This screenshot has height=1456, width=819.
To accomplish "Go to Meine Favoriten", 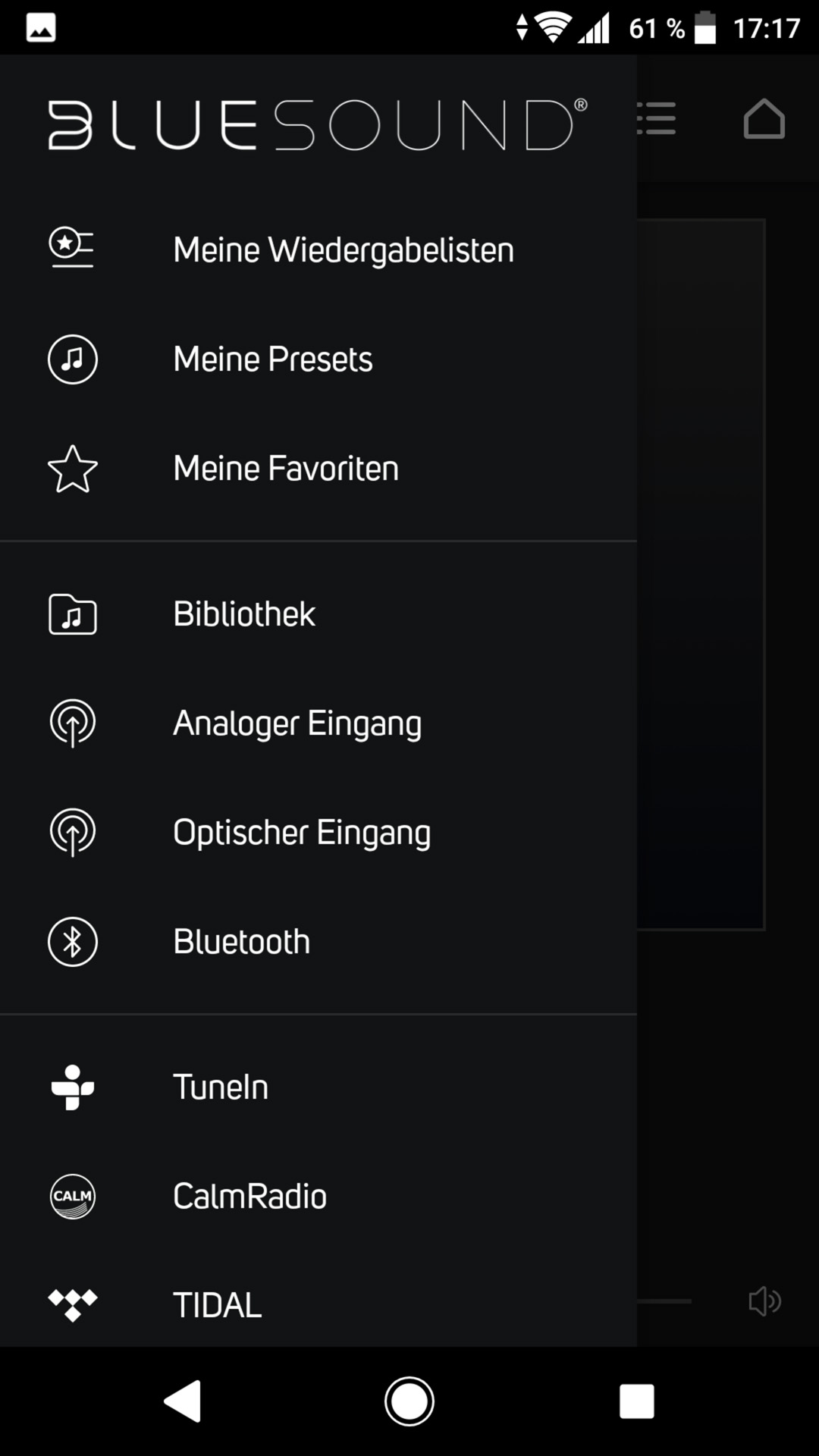I will click(x=318, y=469).
